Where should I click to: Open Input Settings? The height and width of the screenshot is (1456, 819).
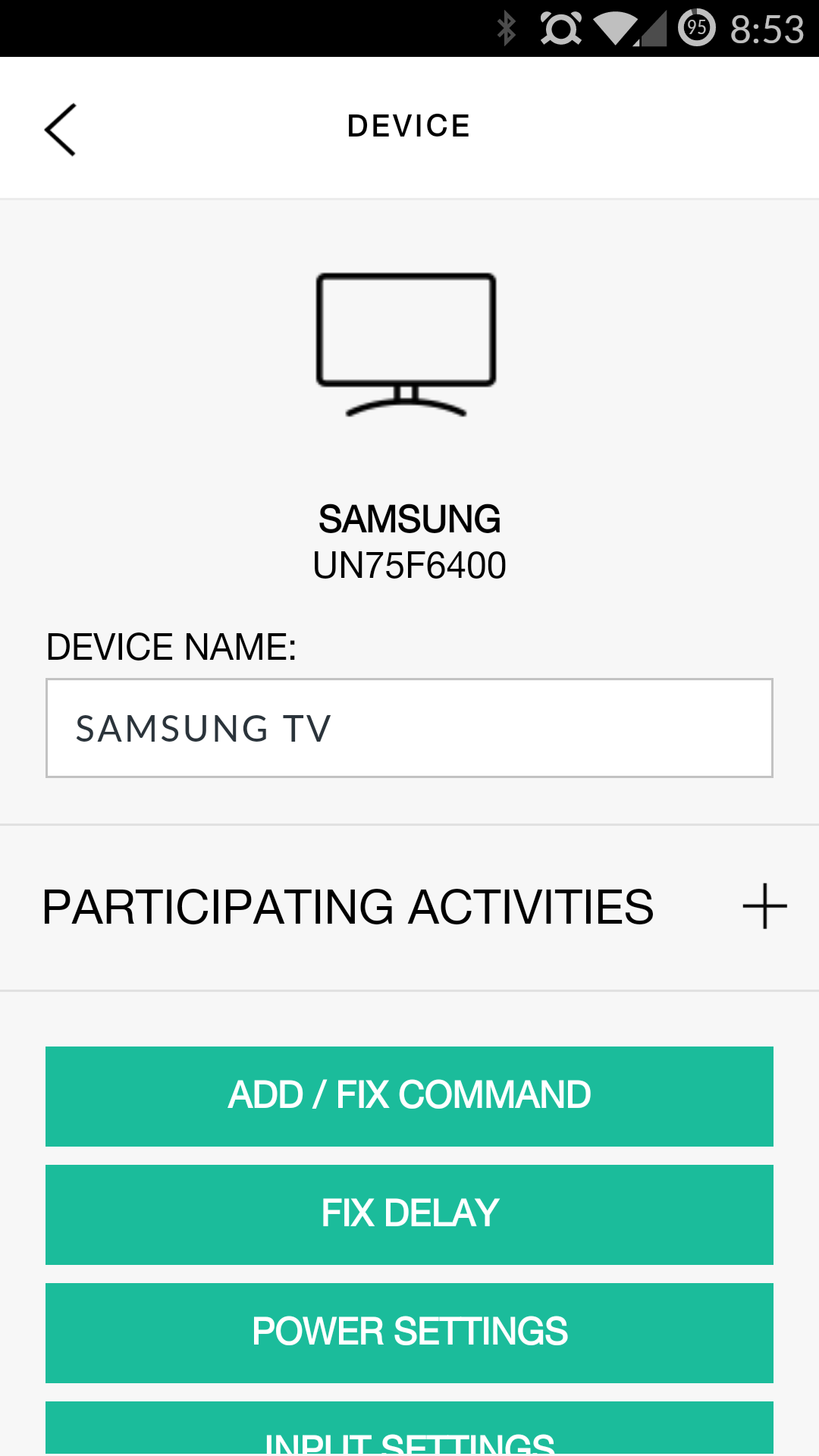(x=409, y=1429)
